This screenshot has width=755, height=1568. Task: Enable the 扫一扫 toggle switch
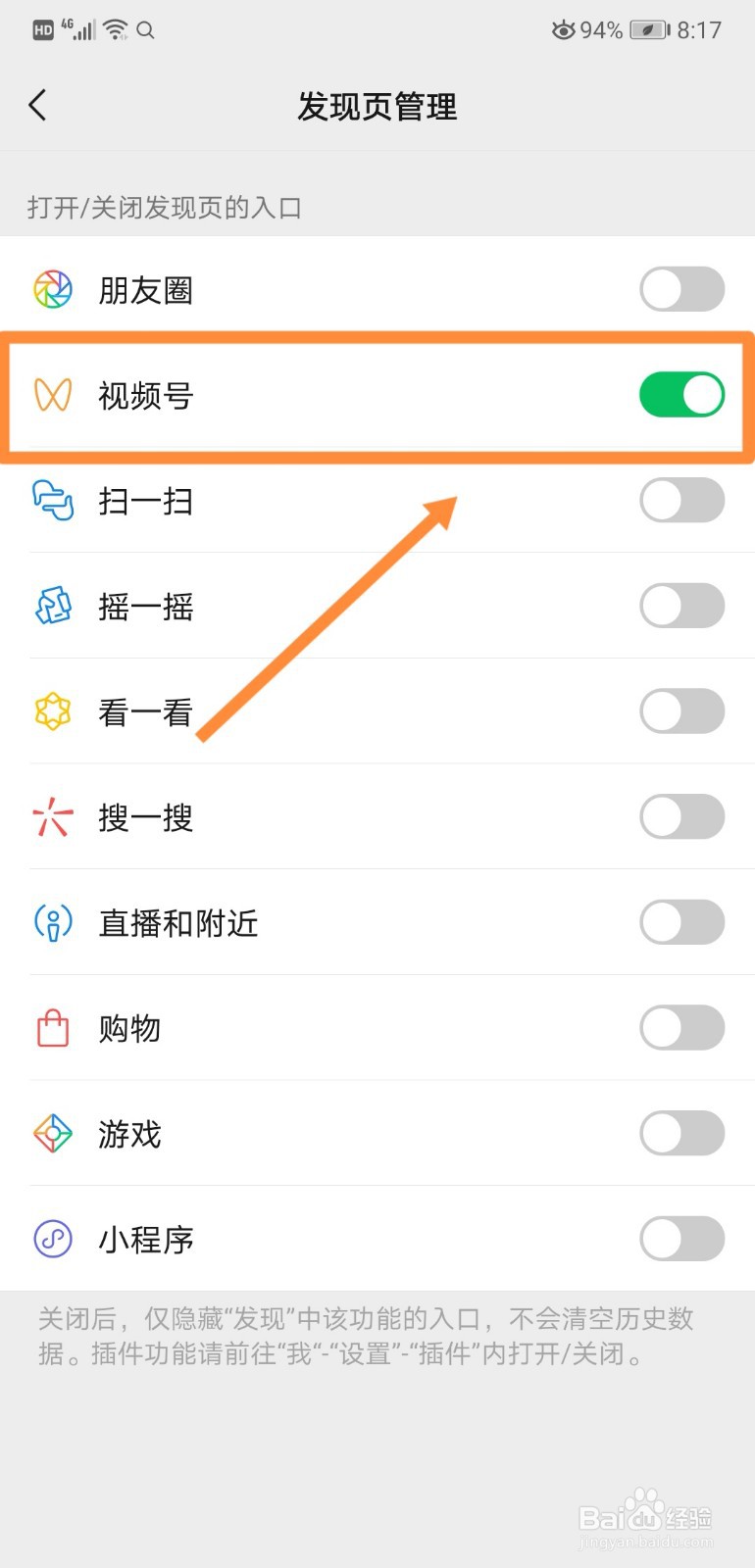[x=681, y=501]
